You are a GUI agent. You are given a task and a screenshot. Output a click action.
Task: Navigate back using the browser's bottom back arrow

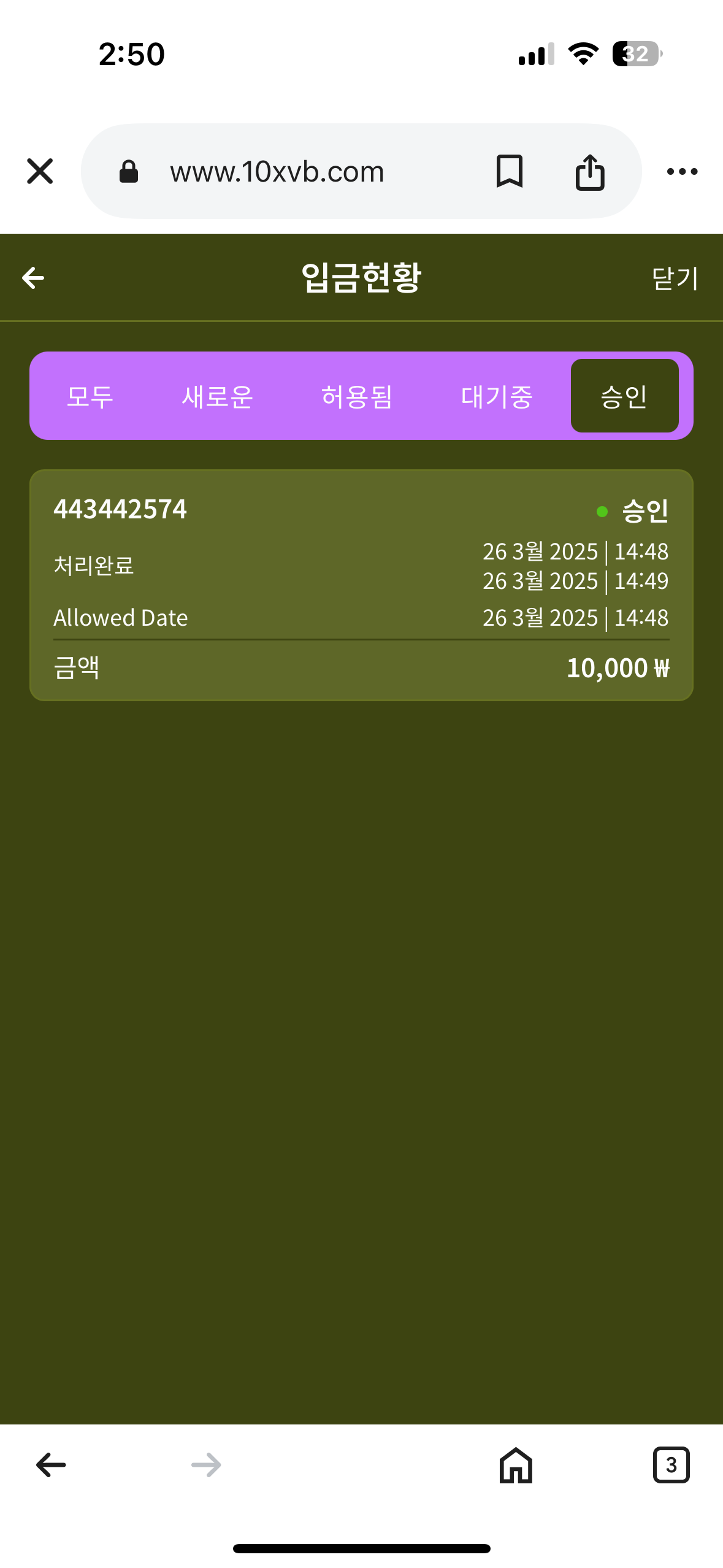click(x=51, y=1465)
